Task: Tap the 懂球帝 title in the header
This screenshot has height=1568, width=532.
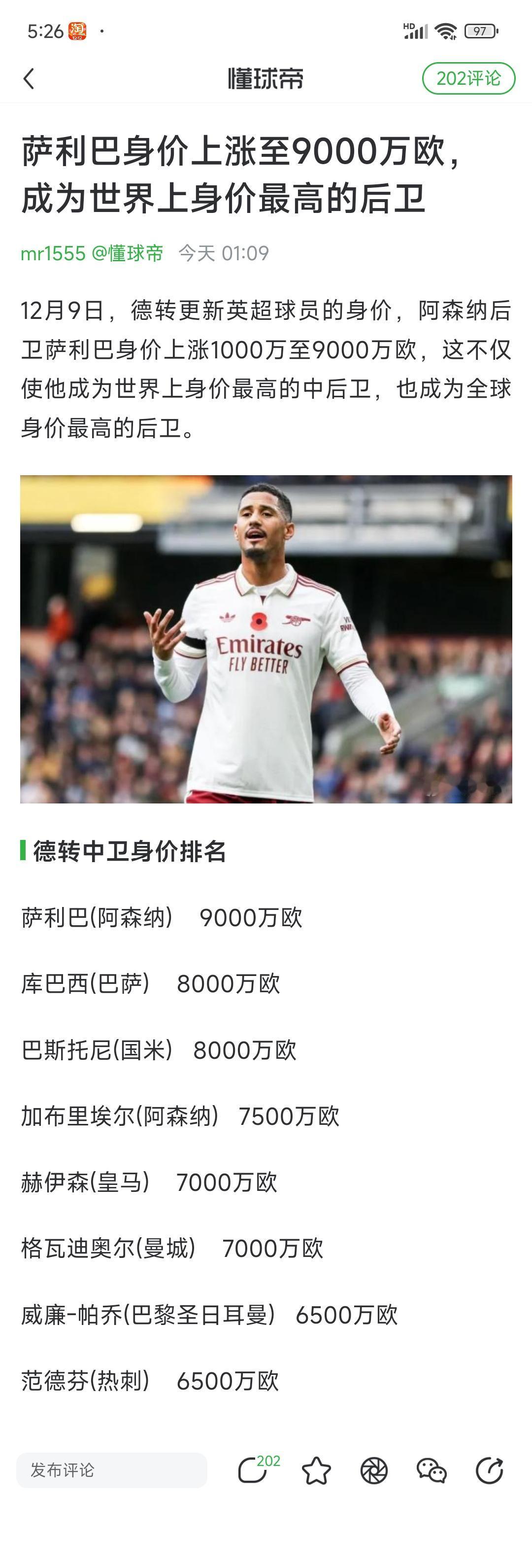Action: 266,78
